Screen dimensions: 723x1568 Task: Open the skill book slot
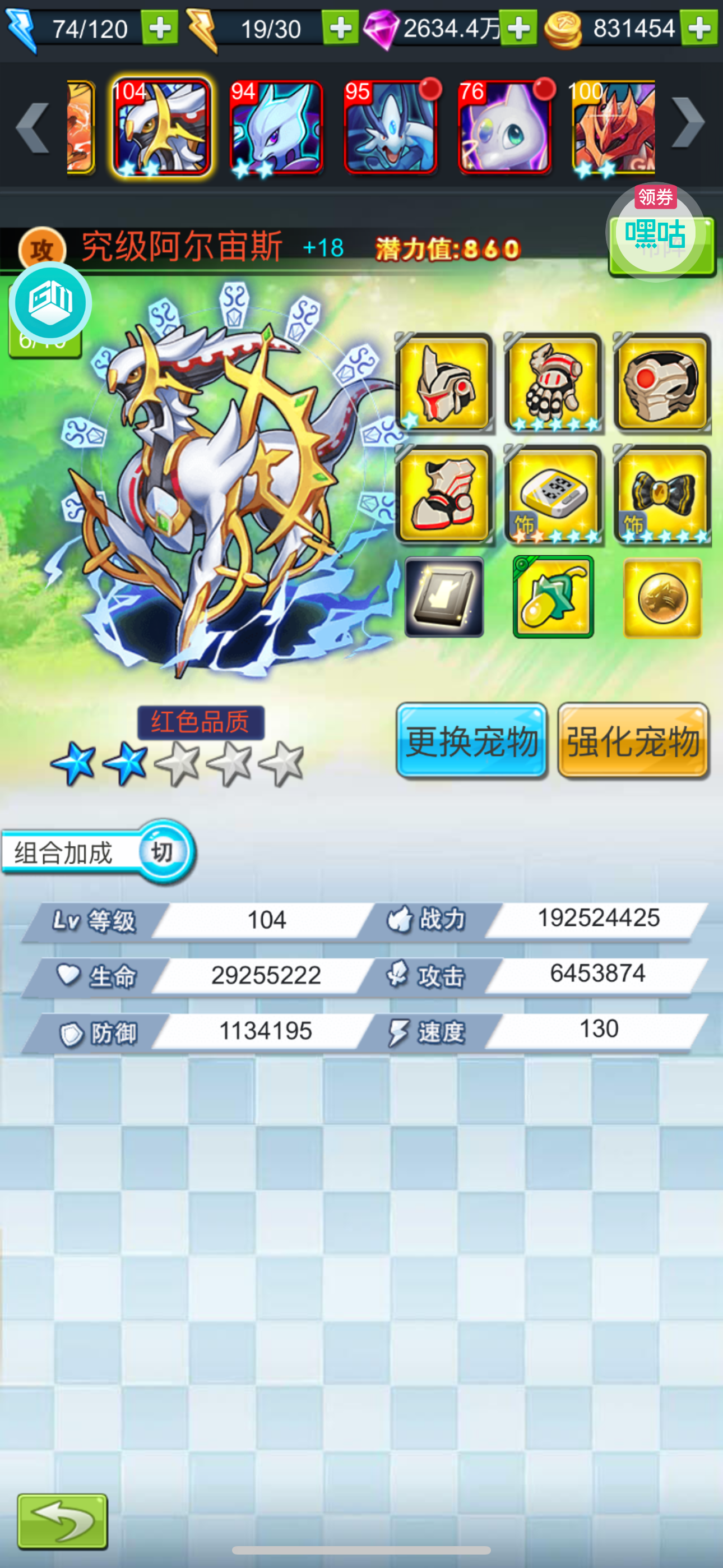coord(444,597)
